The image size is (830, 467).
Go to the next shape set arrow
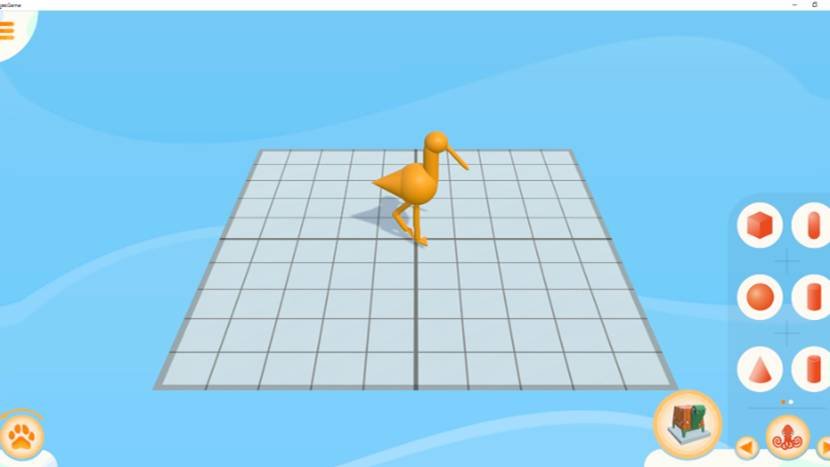point(823,447)
